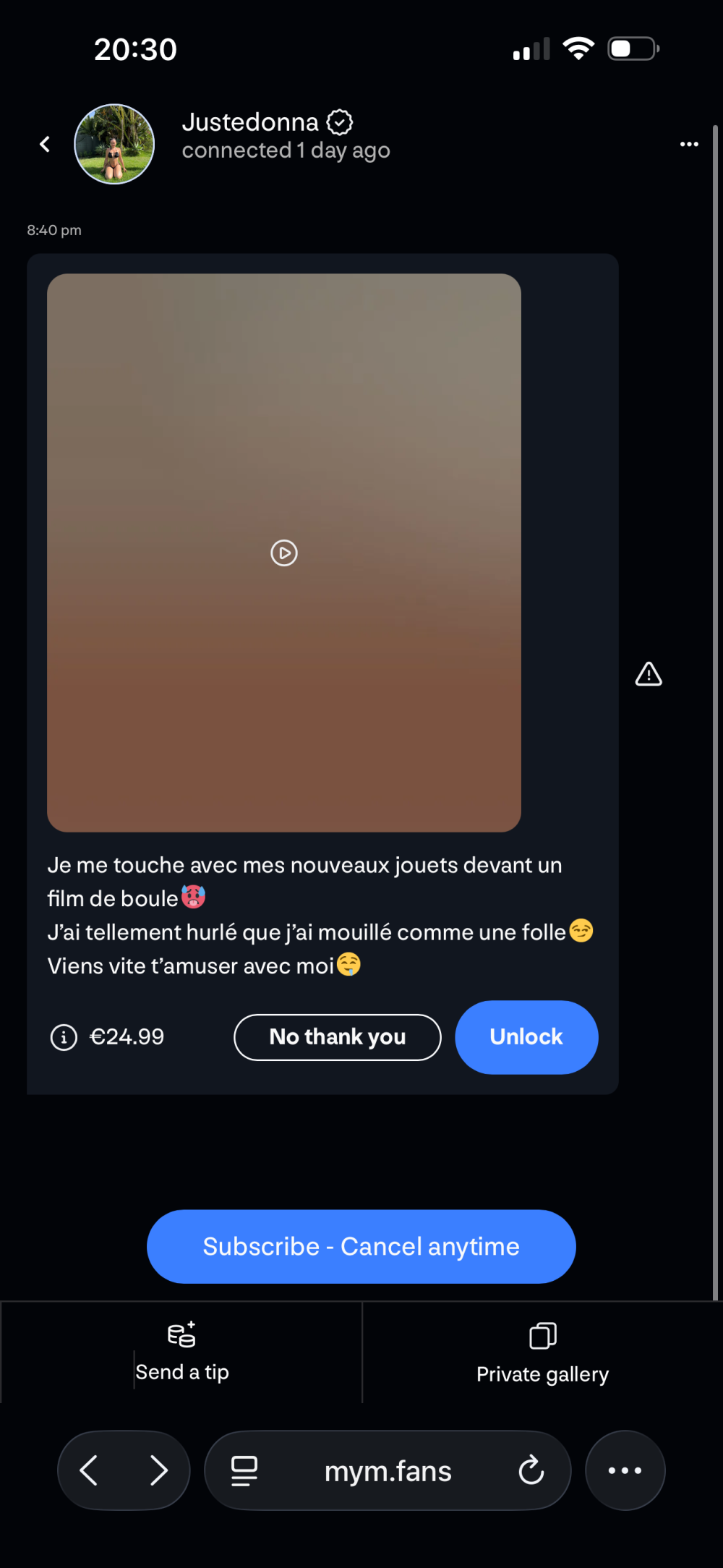Navigate back in the browser

[89, 1470]
